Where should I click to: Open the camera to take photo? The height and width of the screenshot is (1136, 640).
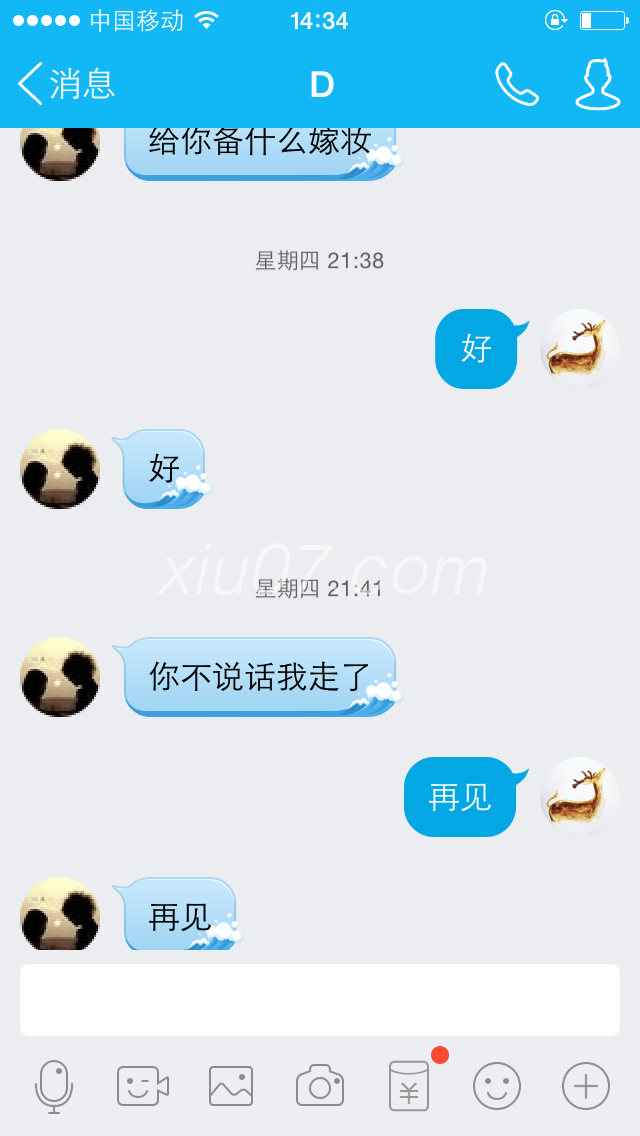coord(320,1086)
